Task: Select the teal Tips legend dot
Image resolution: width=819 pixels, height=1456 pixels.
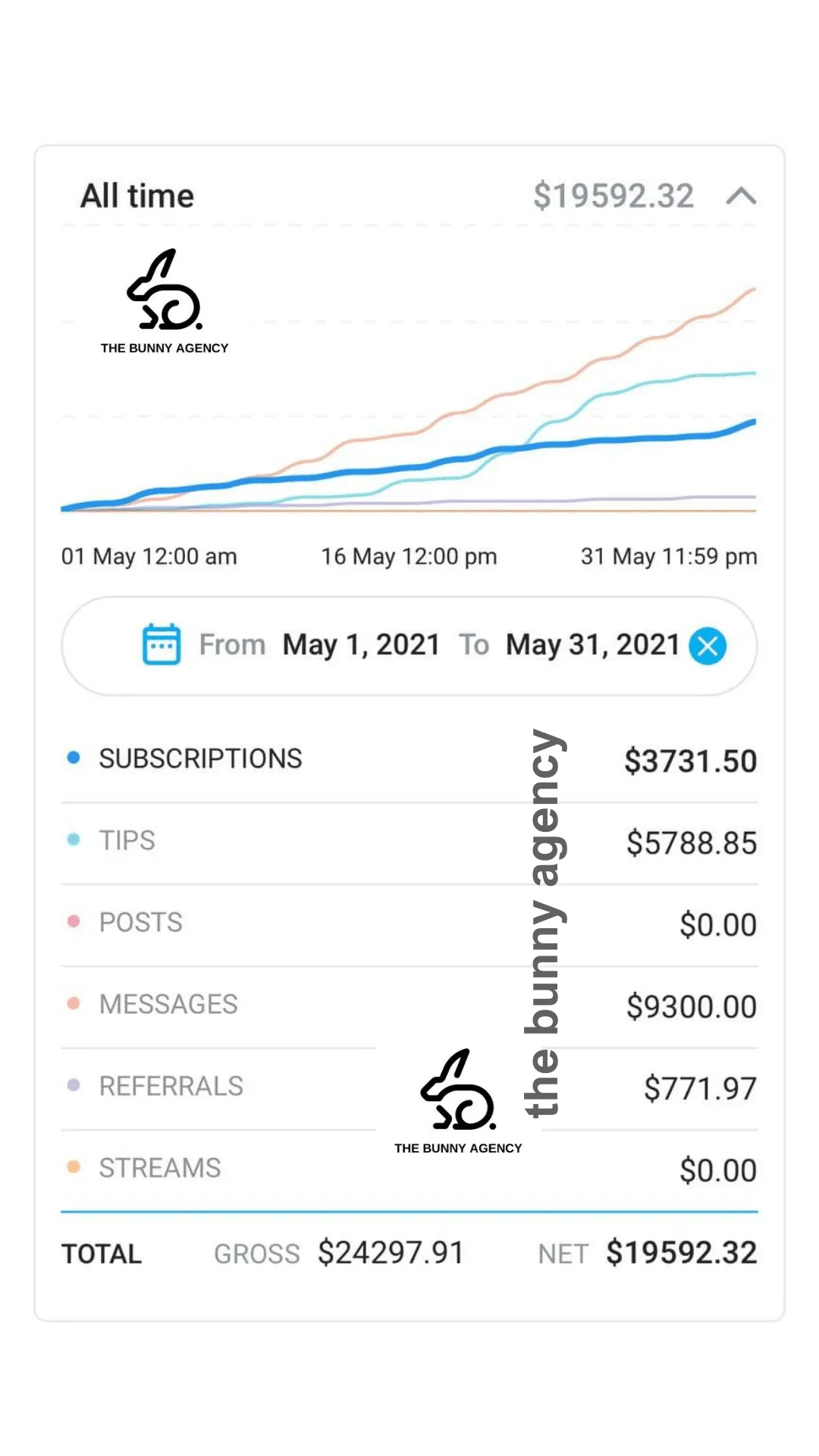Action: 73,838
